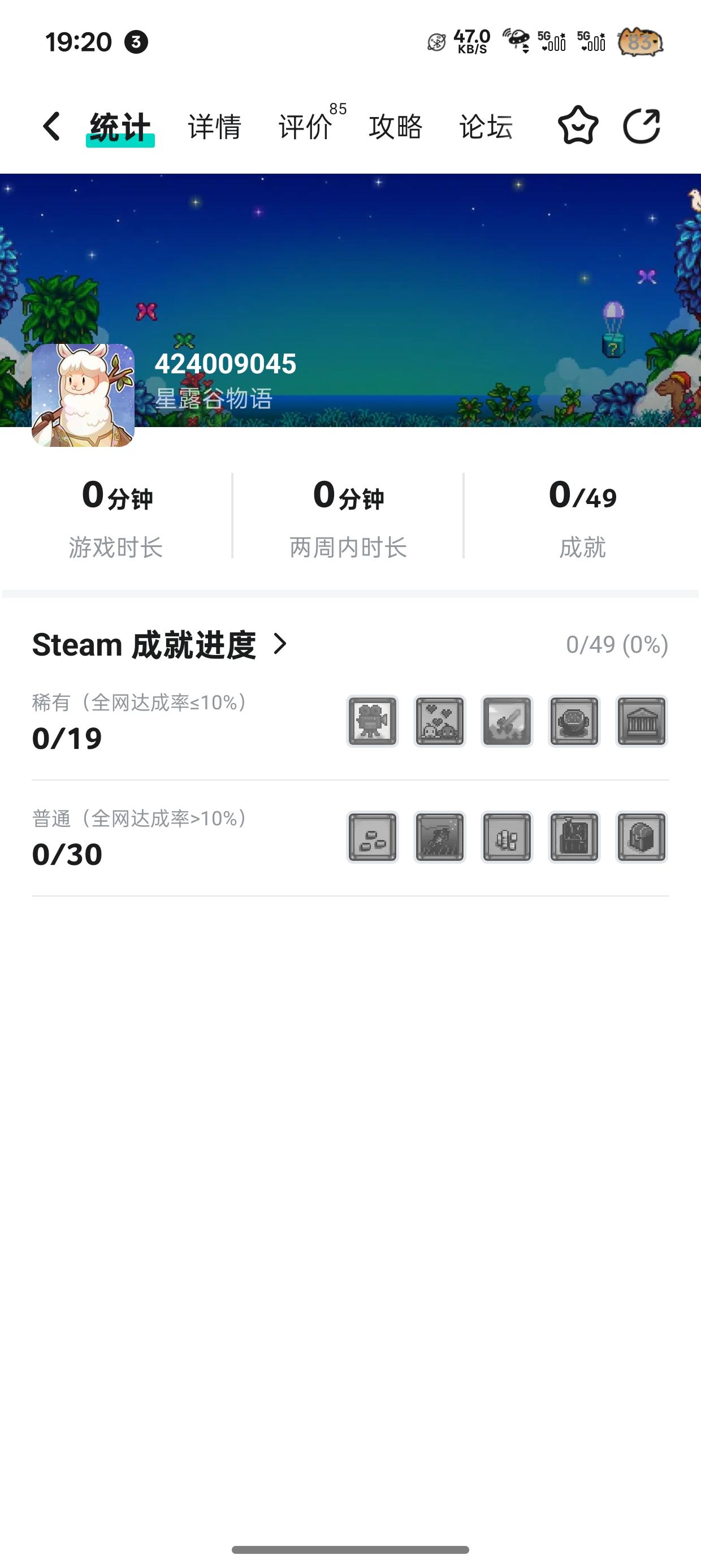Image resolution: width=701 pixels, height=1568 pixels.
Task: Favorite this game with the star icon
Action: pos(577,126)
